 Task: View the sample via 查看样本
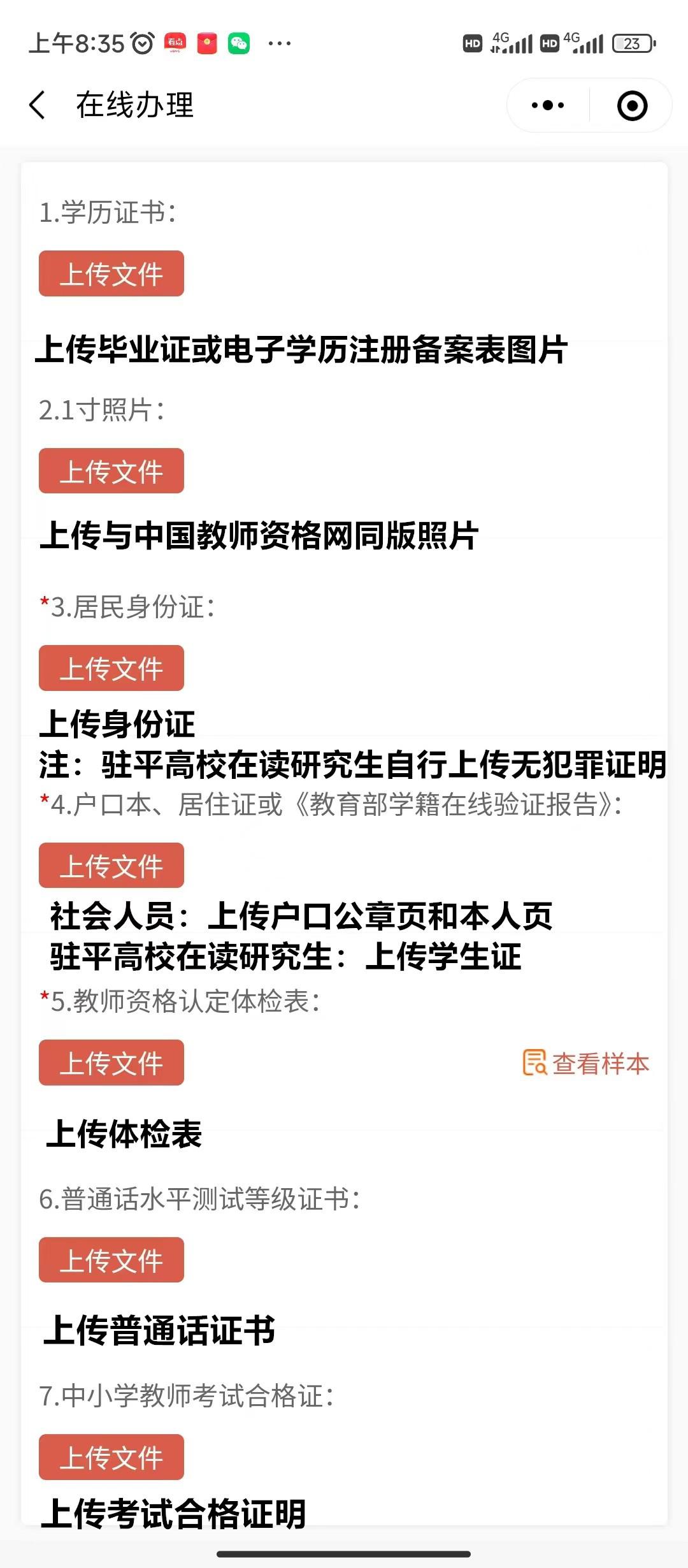point(586,1063)
